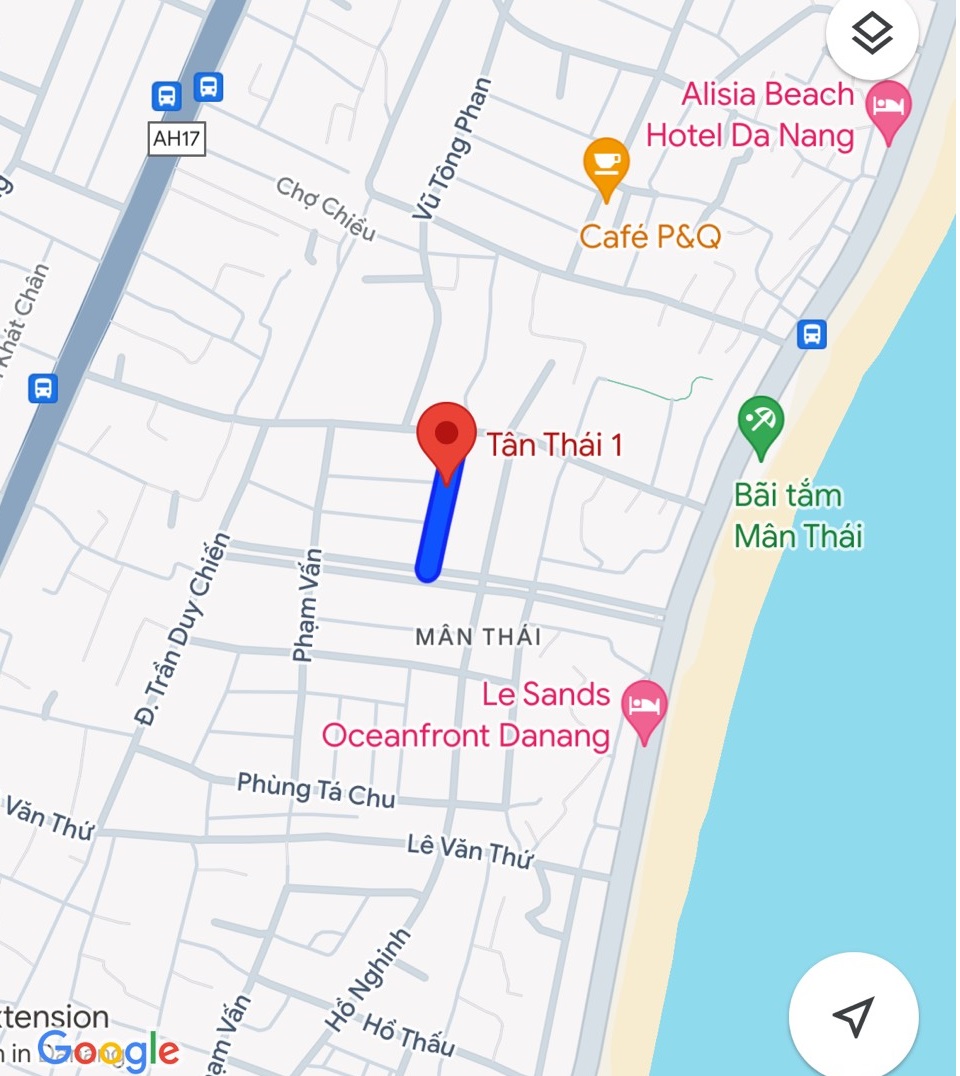View Le Sands Oceanfront Danang hotel pin
Image resolution: width=960 pixels, height=1076 pixels.
click(645, 707)
